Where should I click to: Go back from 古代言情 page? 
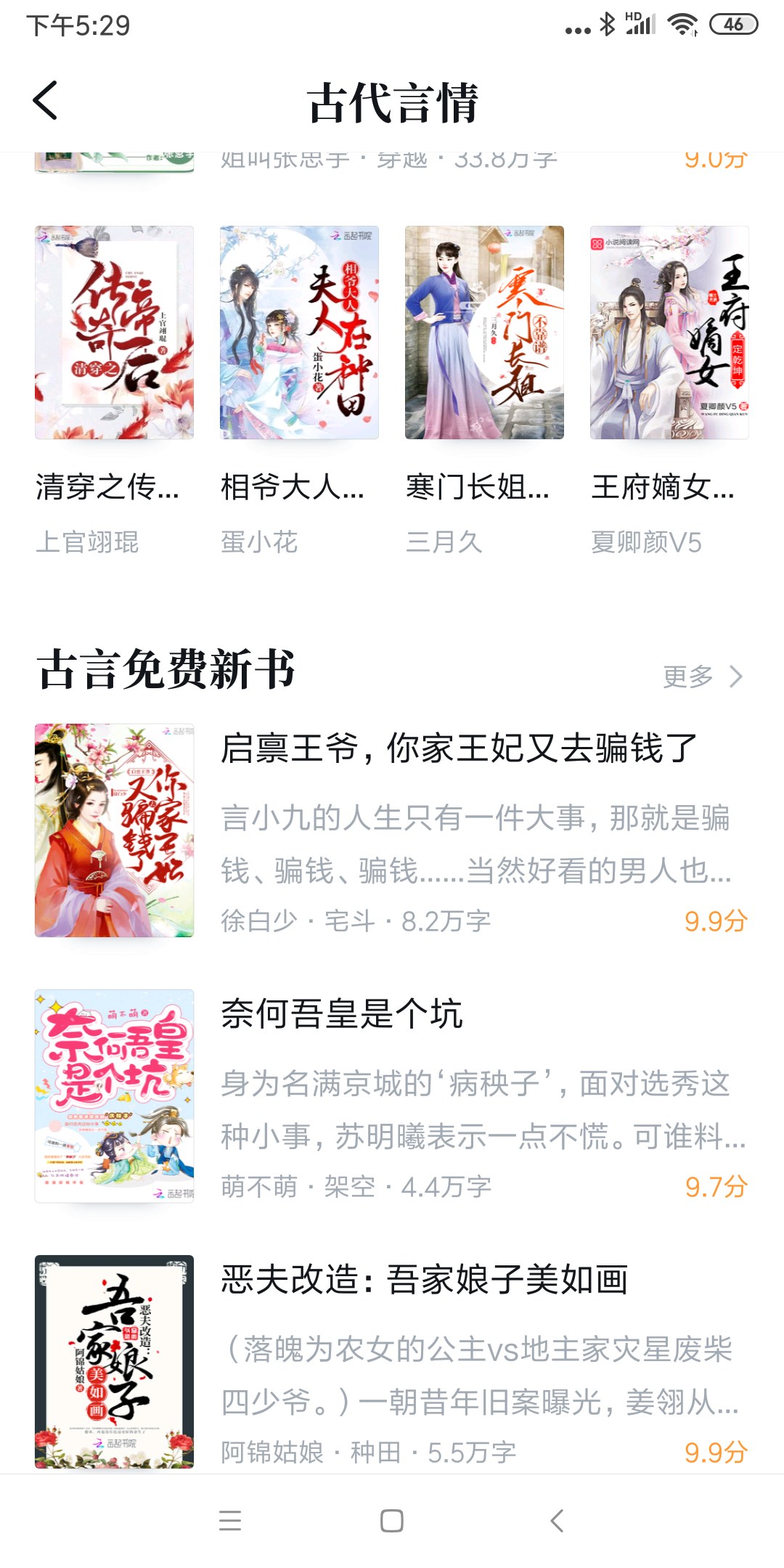[45, 100]
